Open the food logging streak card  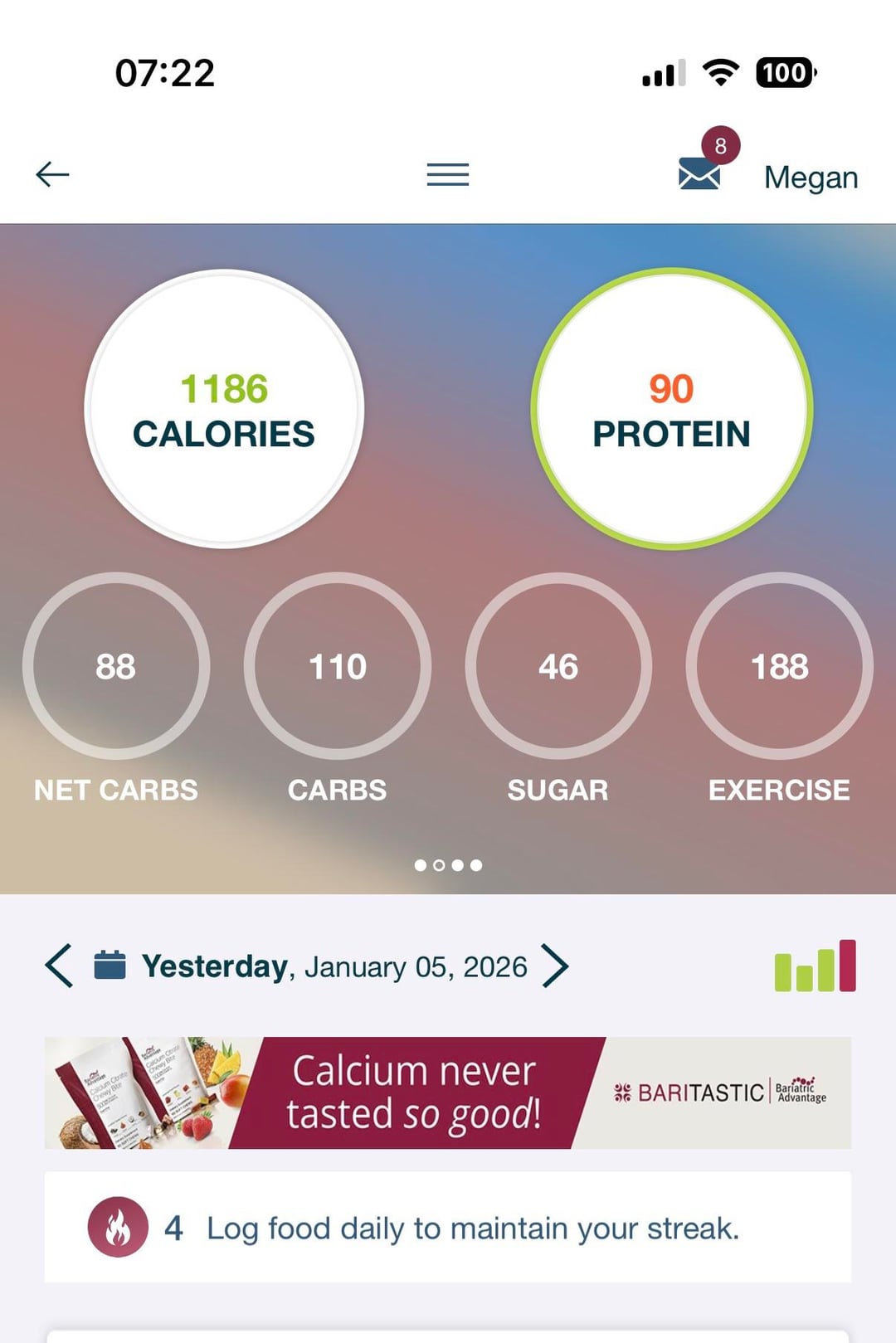tap(448, 1227)
